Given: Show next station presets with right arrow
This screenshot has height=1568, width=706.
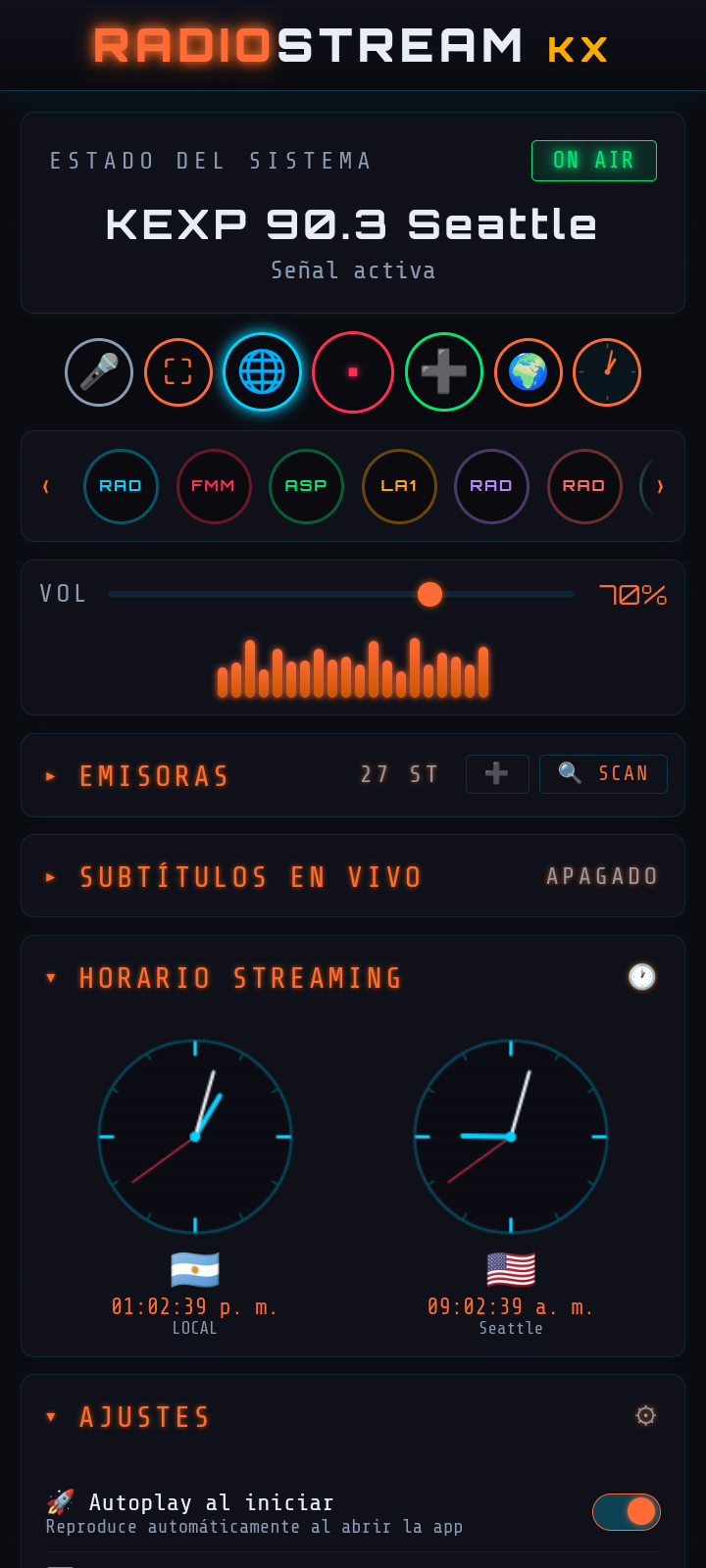Looking at the screenshot, I should point(660,486).
